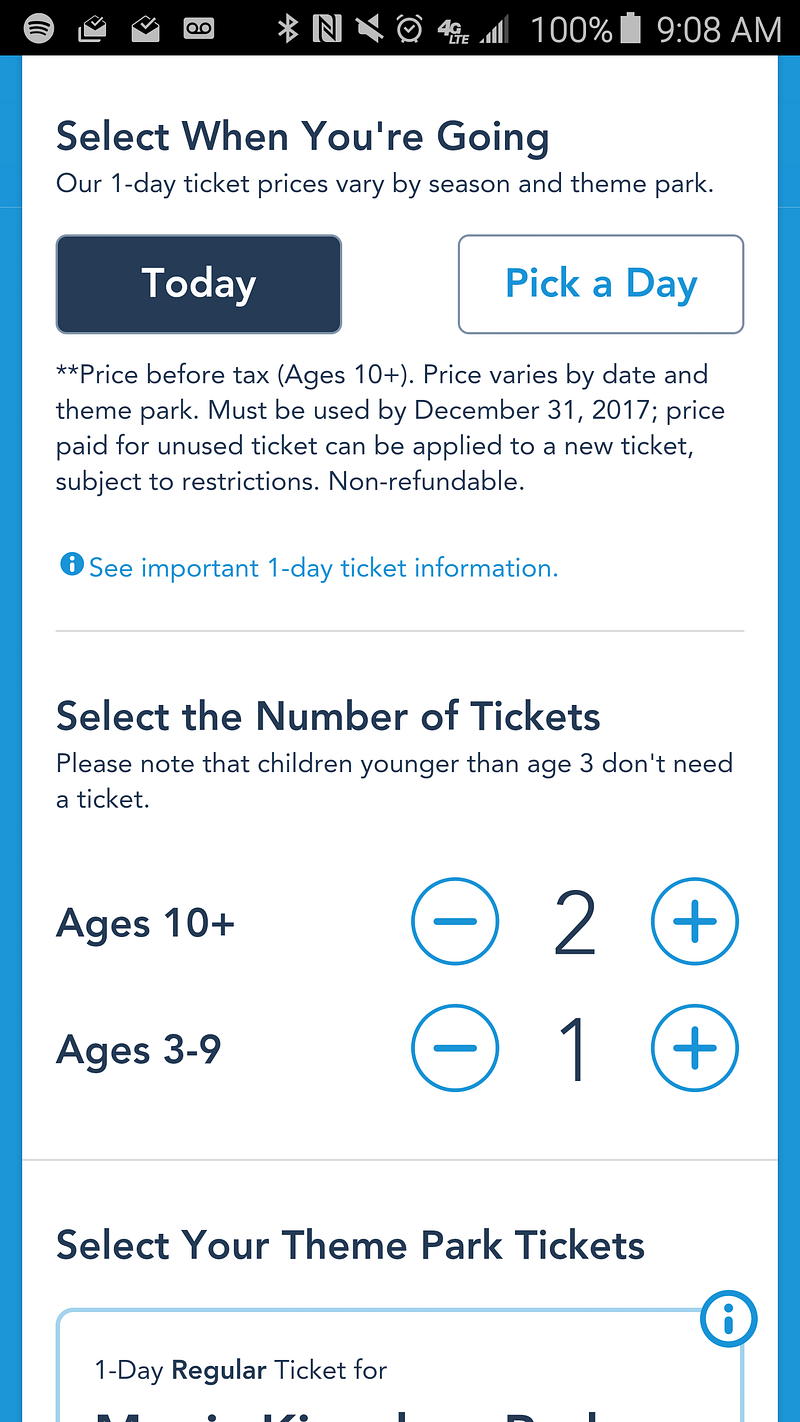The image size is (800, 1422).
Task: Open important 1-day ticket information link
Action: (322, 568)
